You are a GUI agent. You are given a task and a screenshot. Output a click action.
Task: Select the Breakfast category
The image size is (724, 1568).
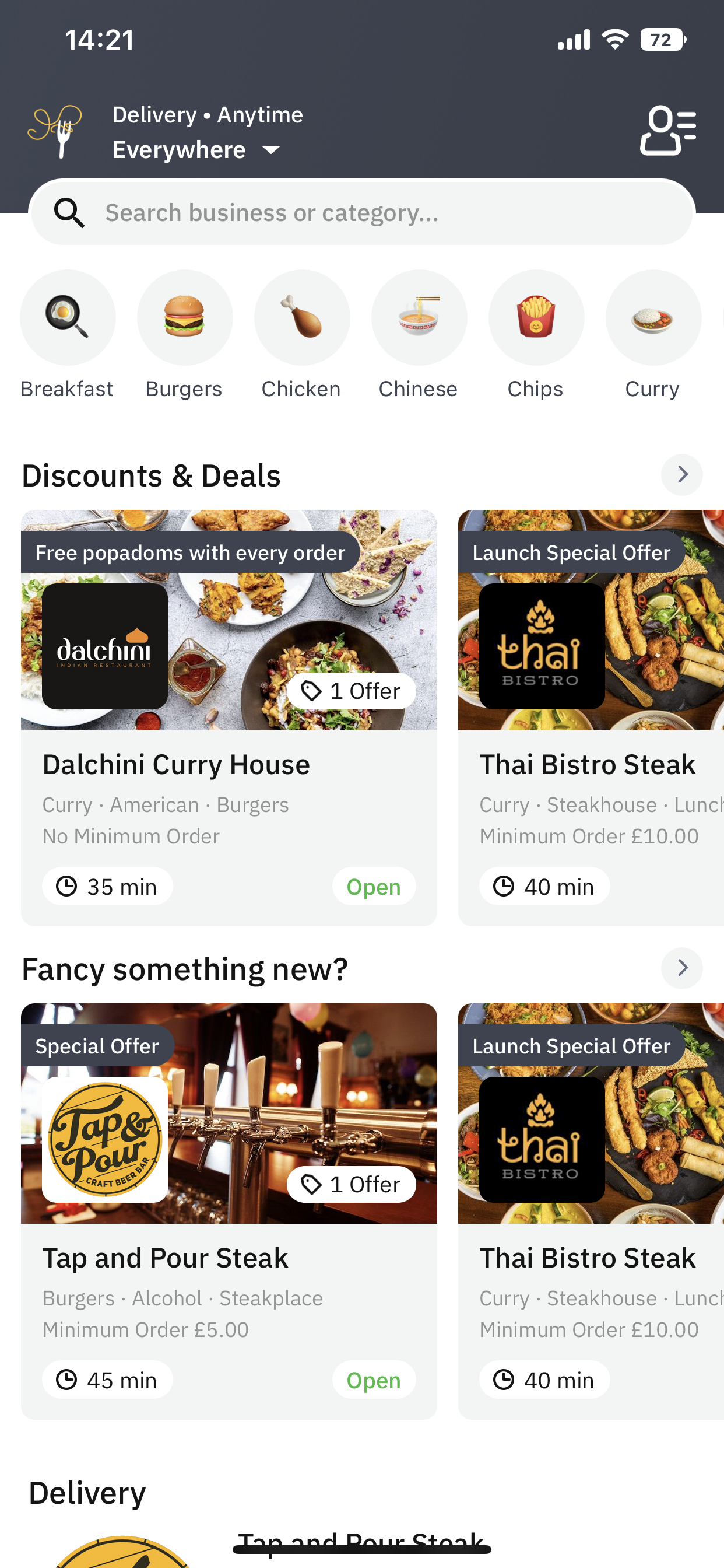68,318
